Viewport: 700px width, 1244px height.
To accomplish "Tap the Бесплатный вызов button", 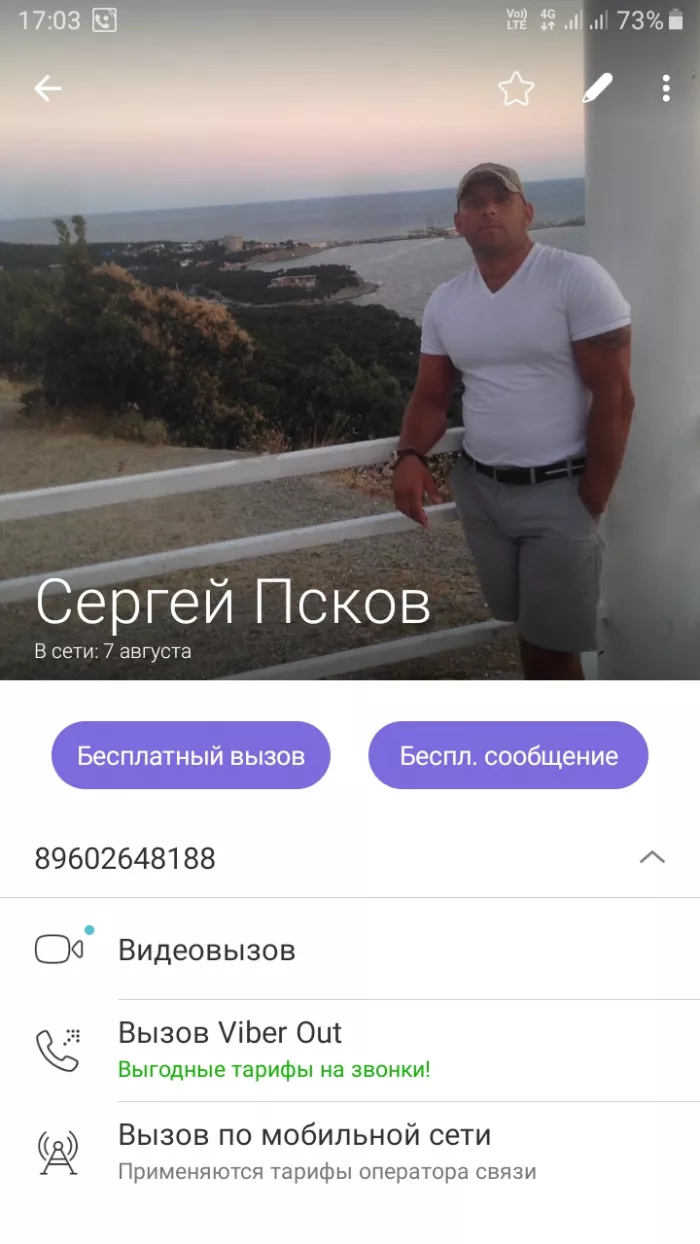I will coord(191,756).
